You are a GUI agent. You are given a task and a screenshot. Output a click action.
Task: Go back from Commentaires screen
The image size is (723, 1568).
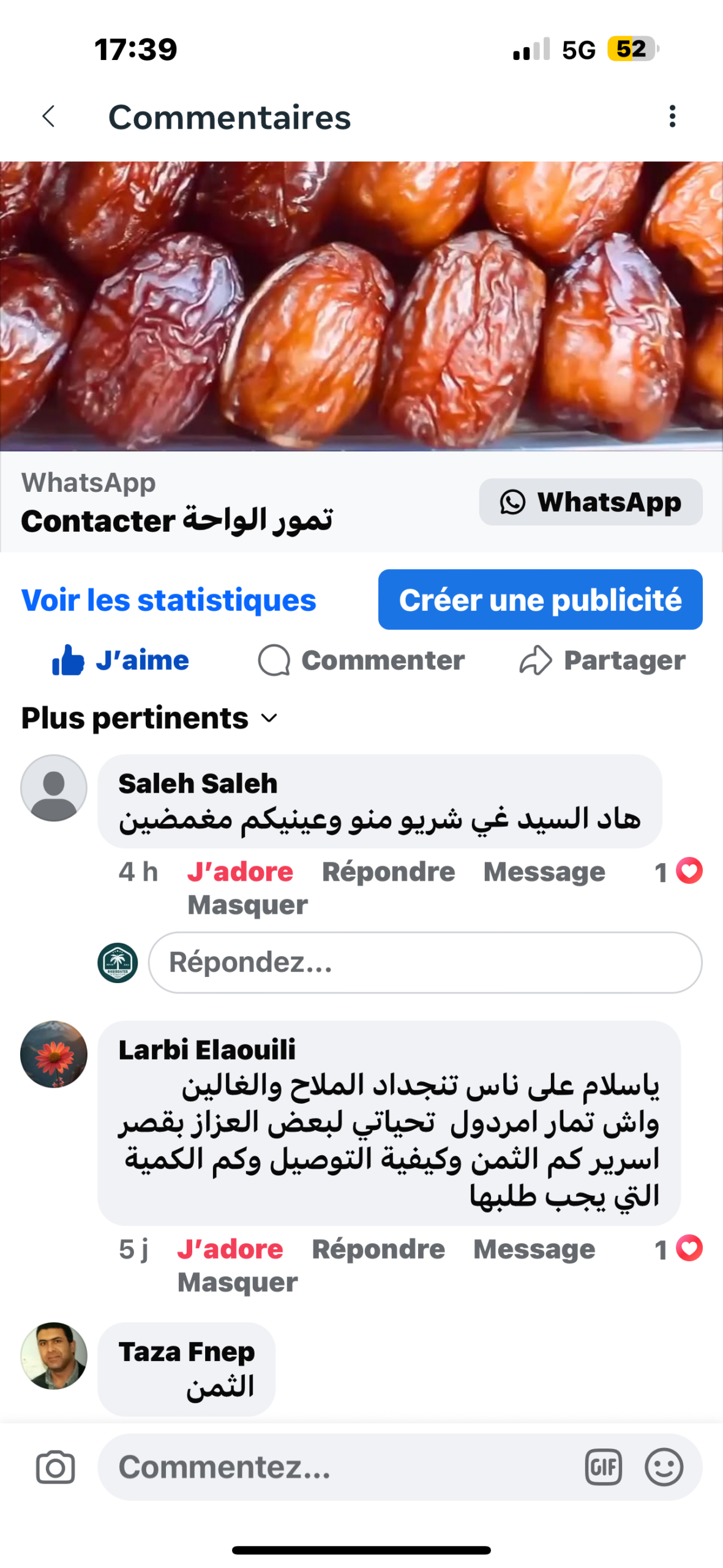tap(49, 116)
